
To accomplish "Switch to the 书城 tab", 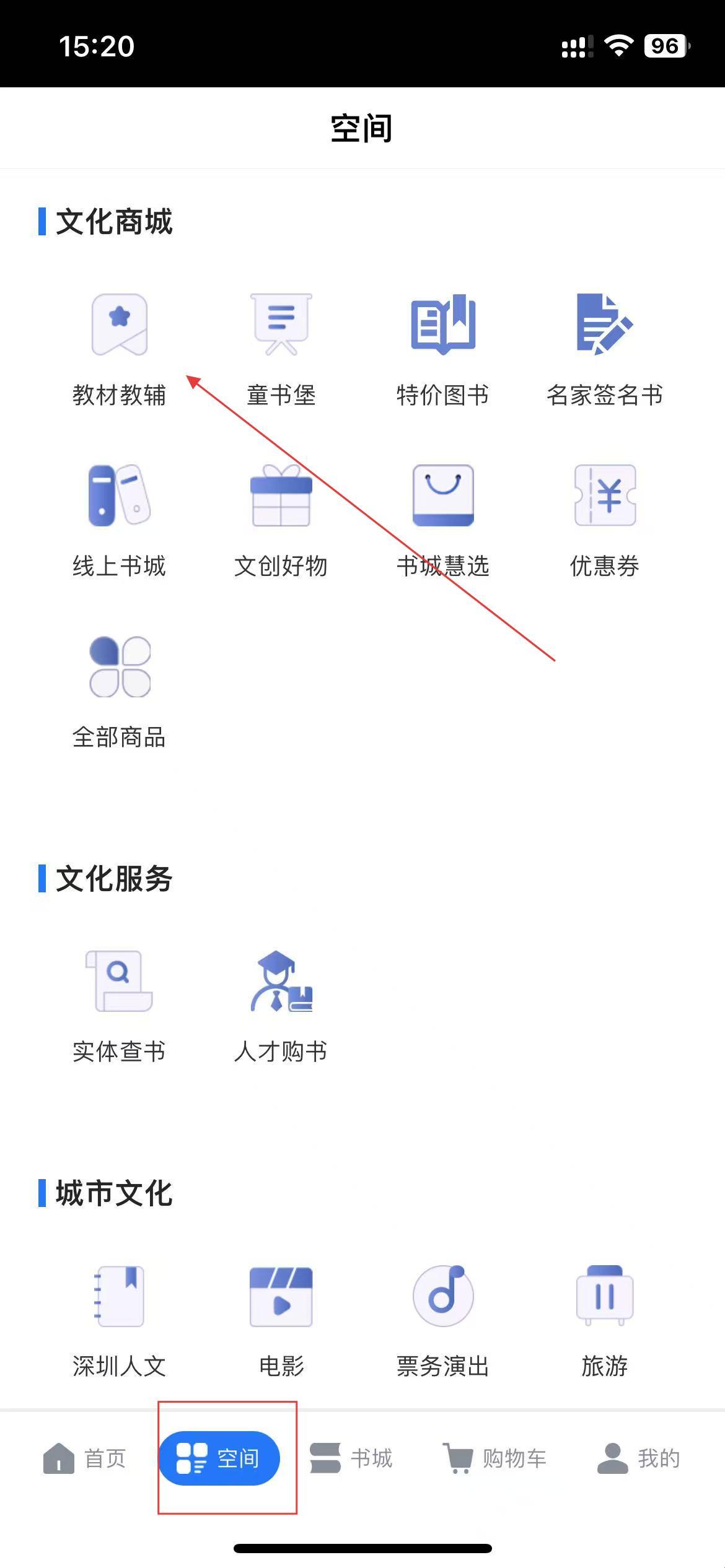I will pos(351,1458).
